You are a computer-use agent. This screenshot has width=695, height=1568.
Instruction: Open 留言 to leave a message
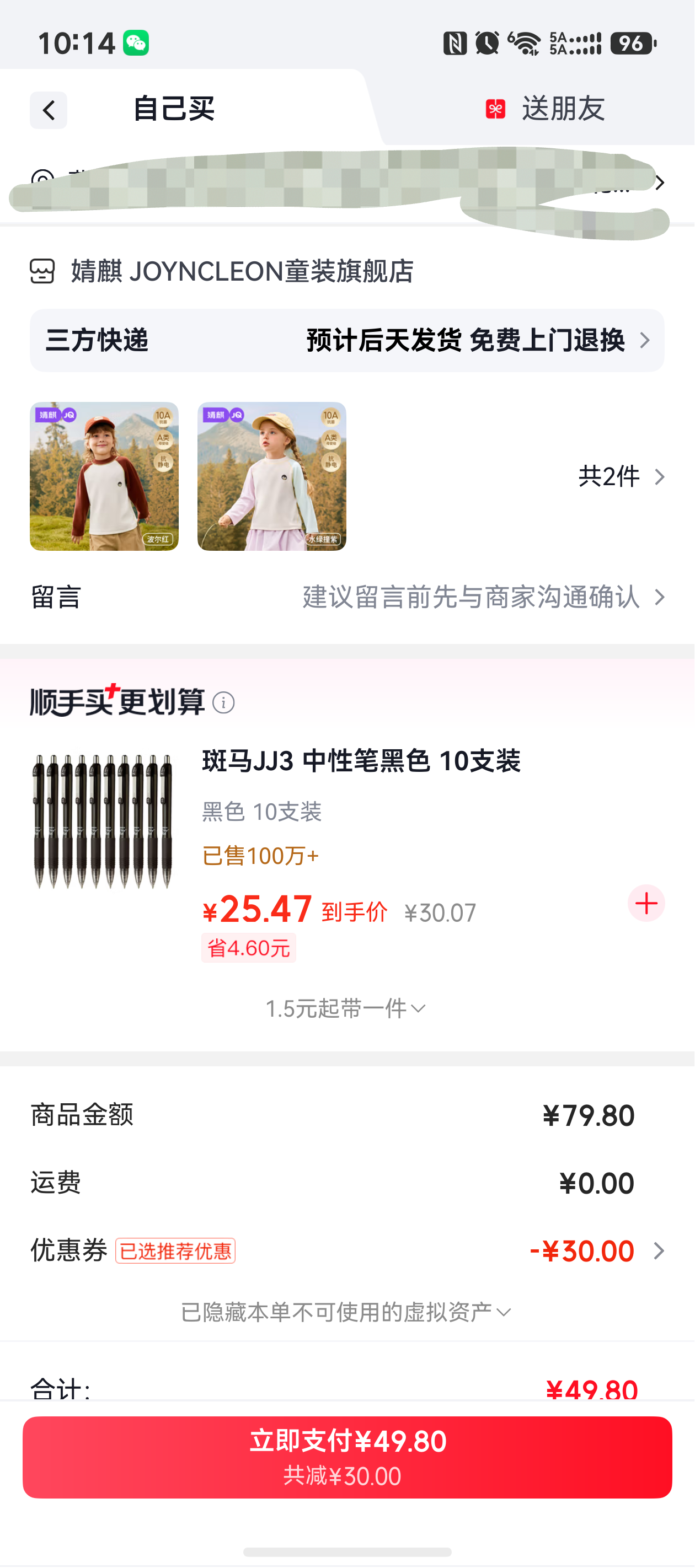[347, 597]
